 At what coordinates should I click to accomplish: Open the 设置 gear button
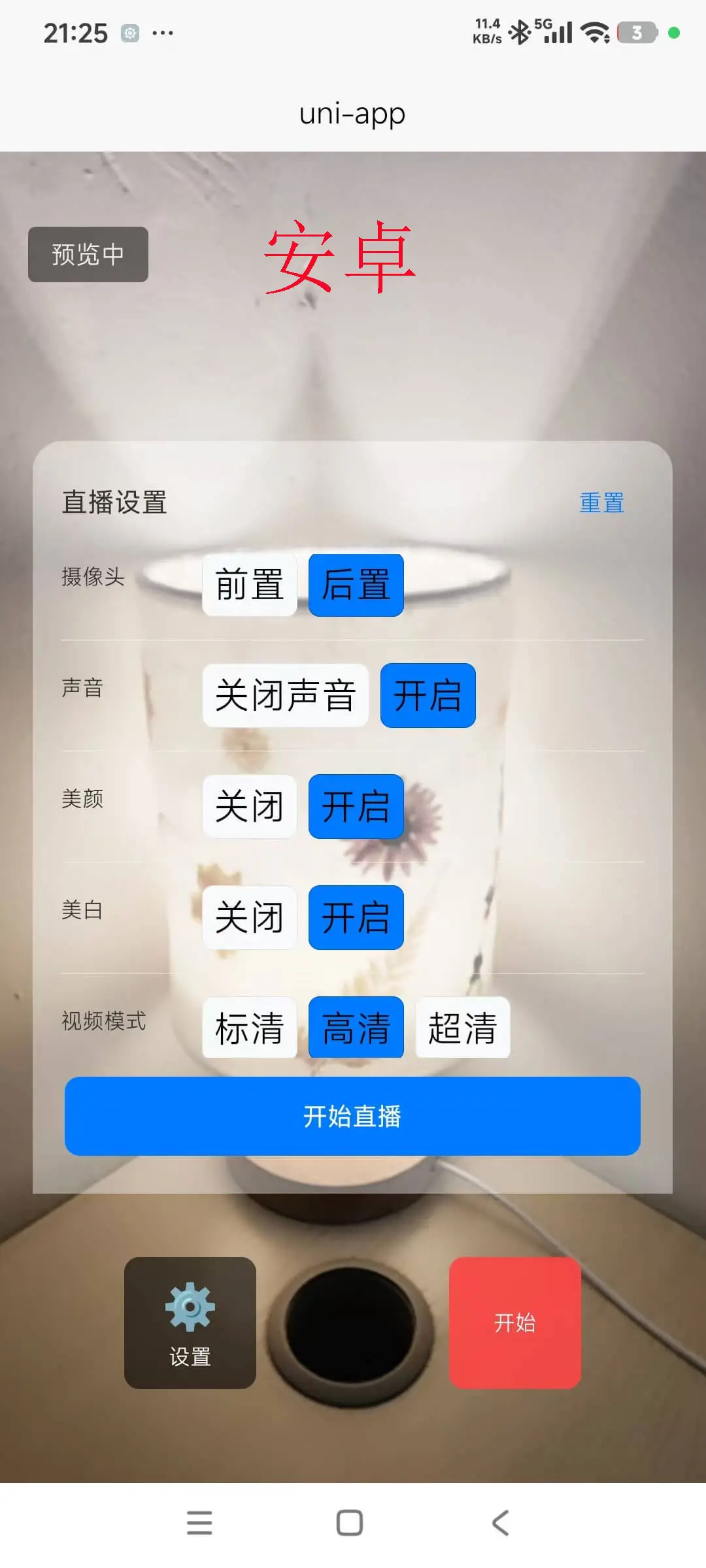click(x=190, y=1322)
